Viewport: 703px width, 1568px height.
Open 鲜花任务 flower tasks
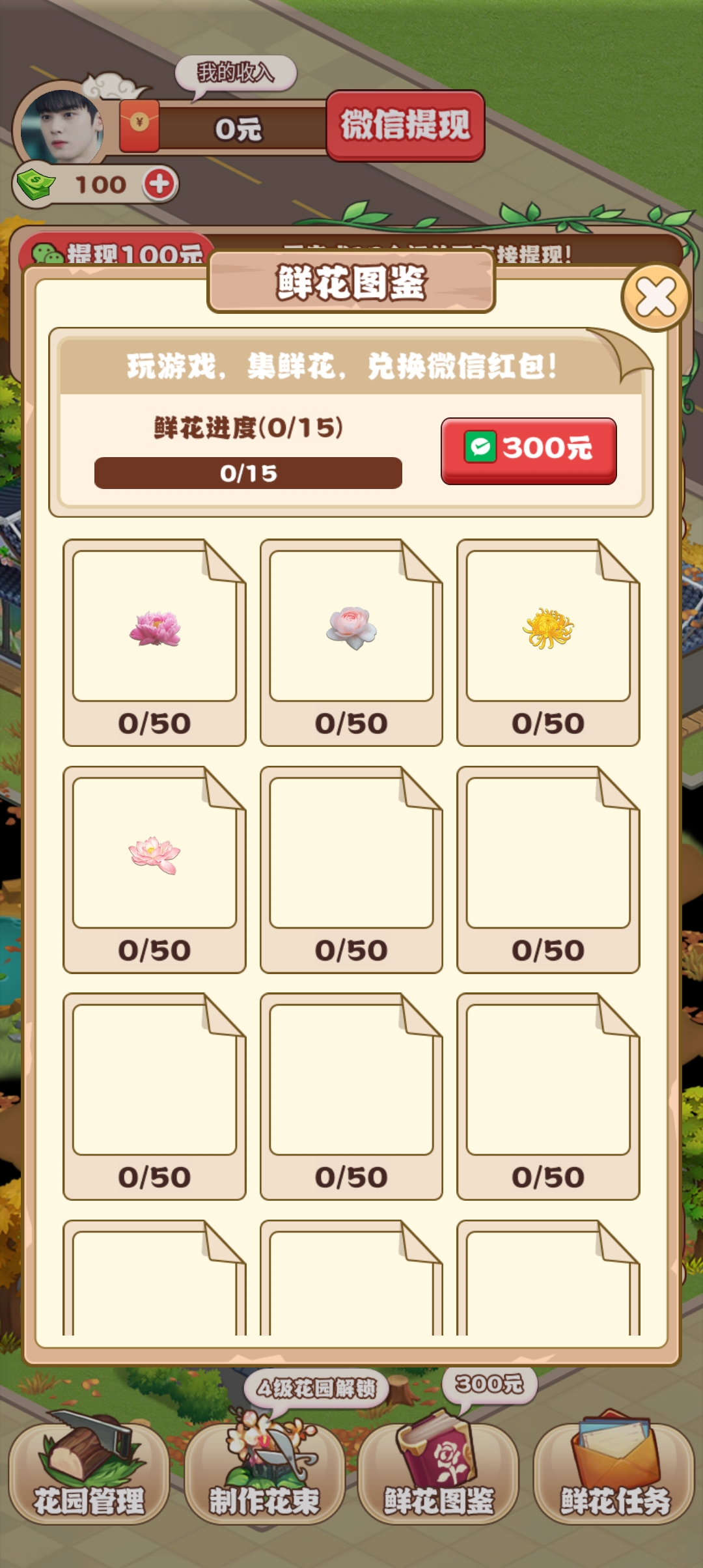[614, 1473]
